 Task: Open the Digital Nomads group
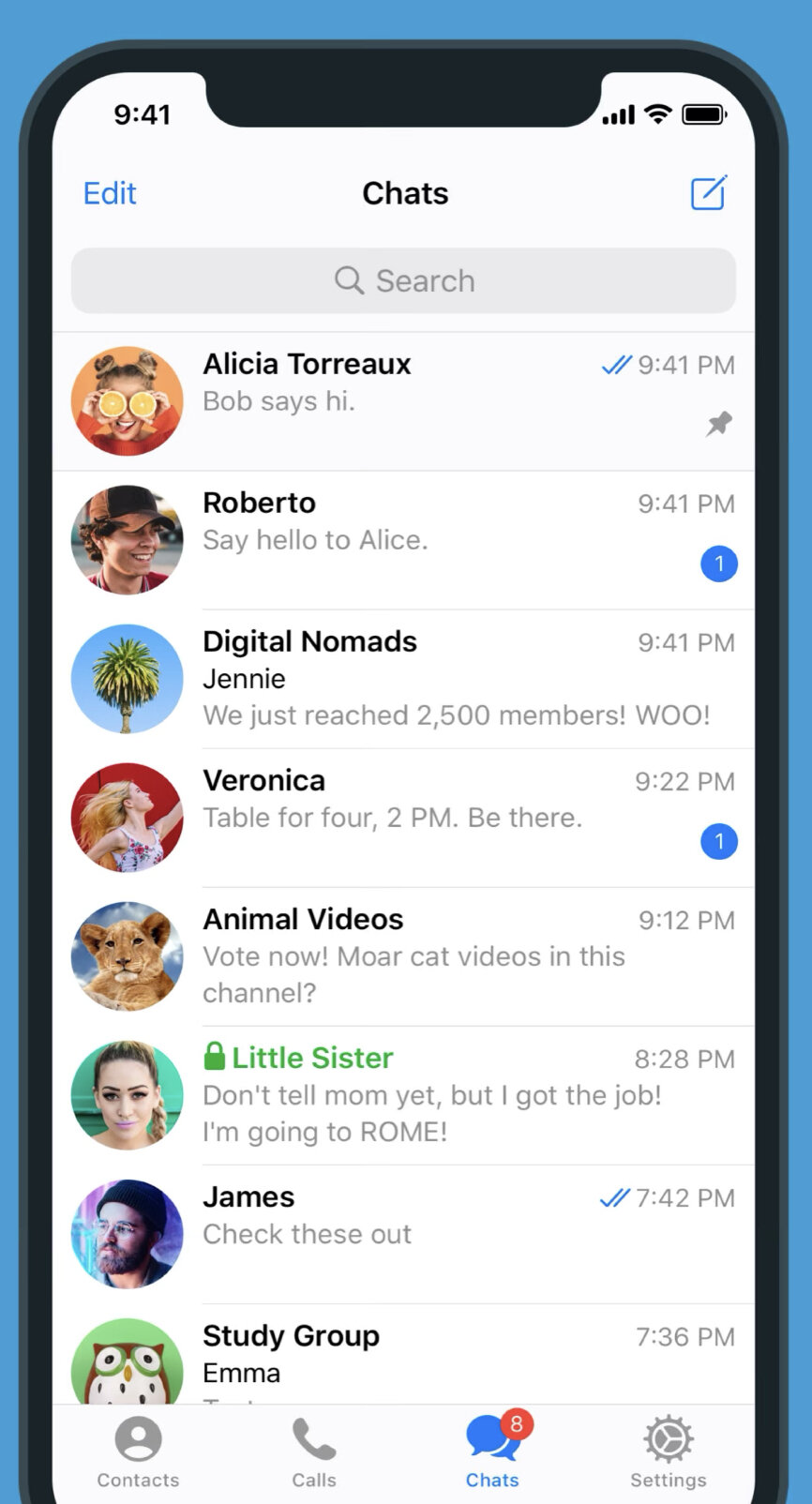(403, 679)
